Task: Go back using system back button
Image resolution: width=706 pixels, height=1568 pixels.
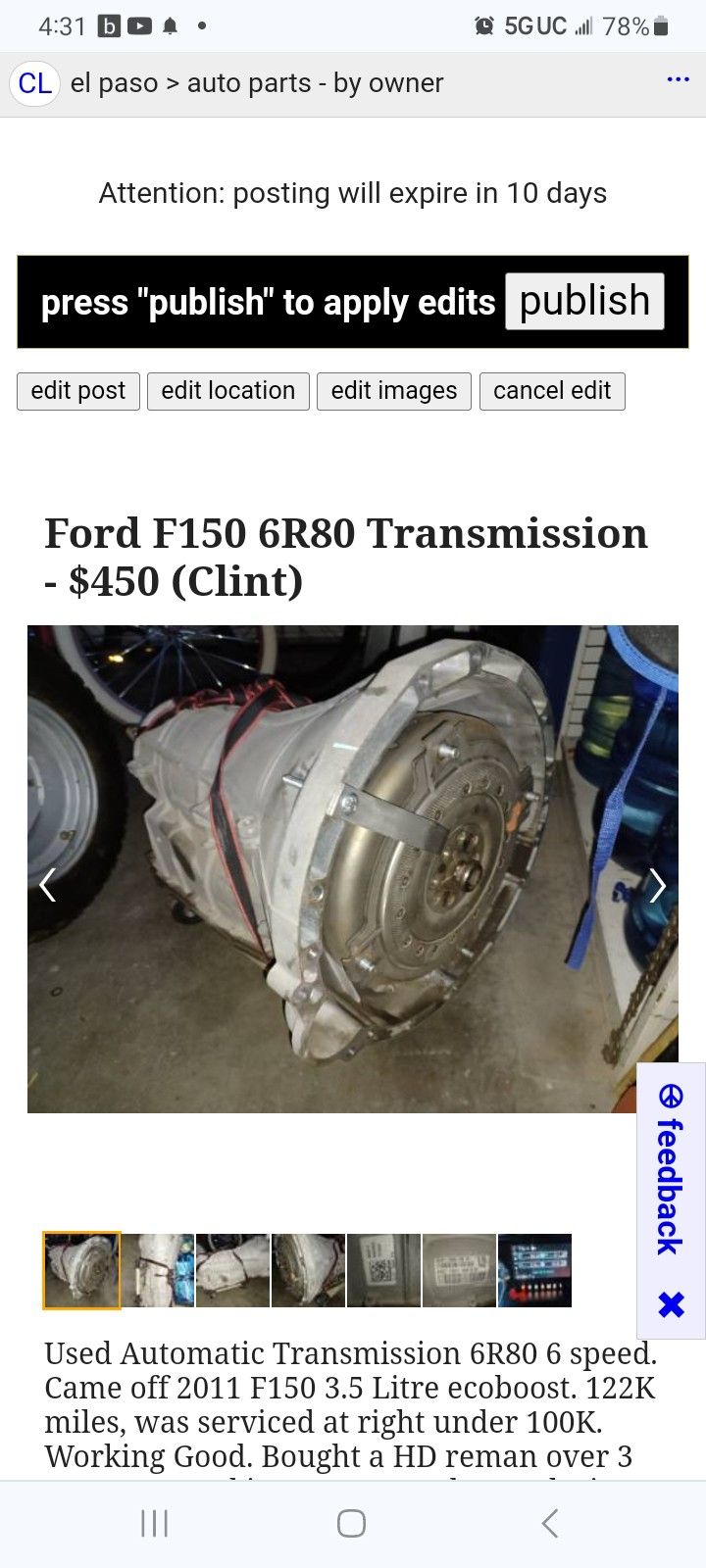Action: click(x=550, y=1523)
